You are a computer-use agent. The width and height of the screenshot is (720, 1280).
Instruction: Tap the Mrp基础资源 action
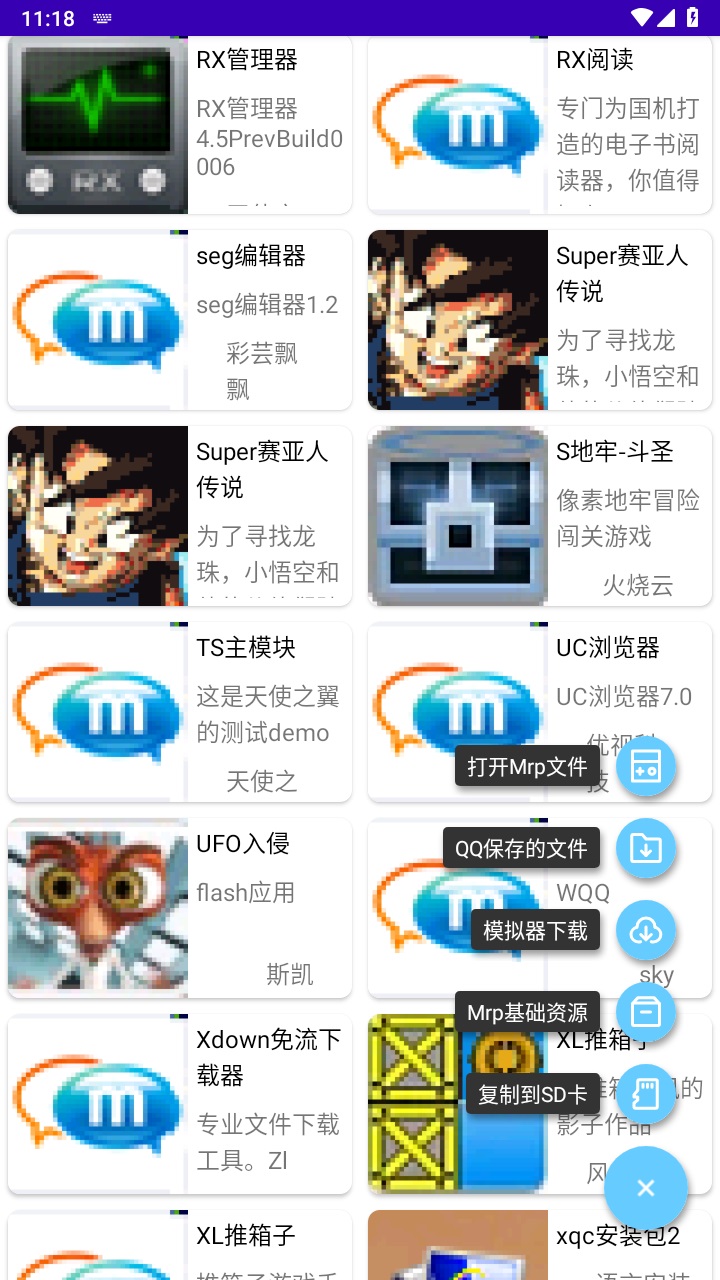pos(646,1012)
